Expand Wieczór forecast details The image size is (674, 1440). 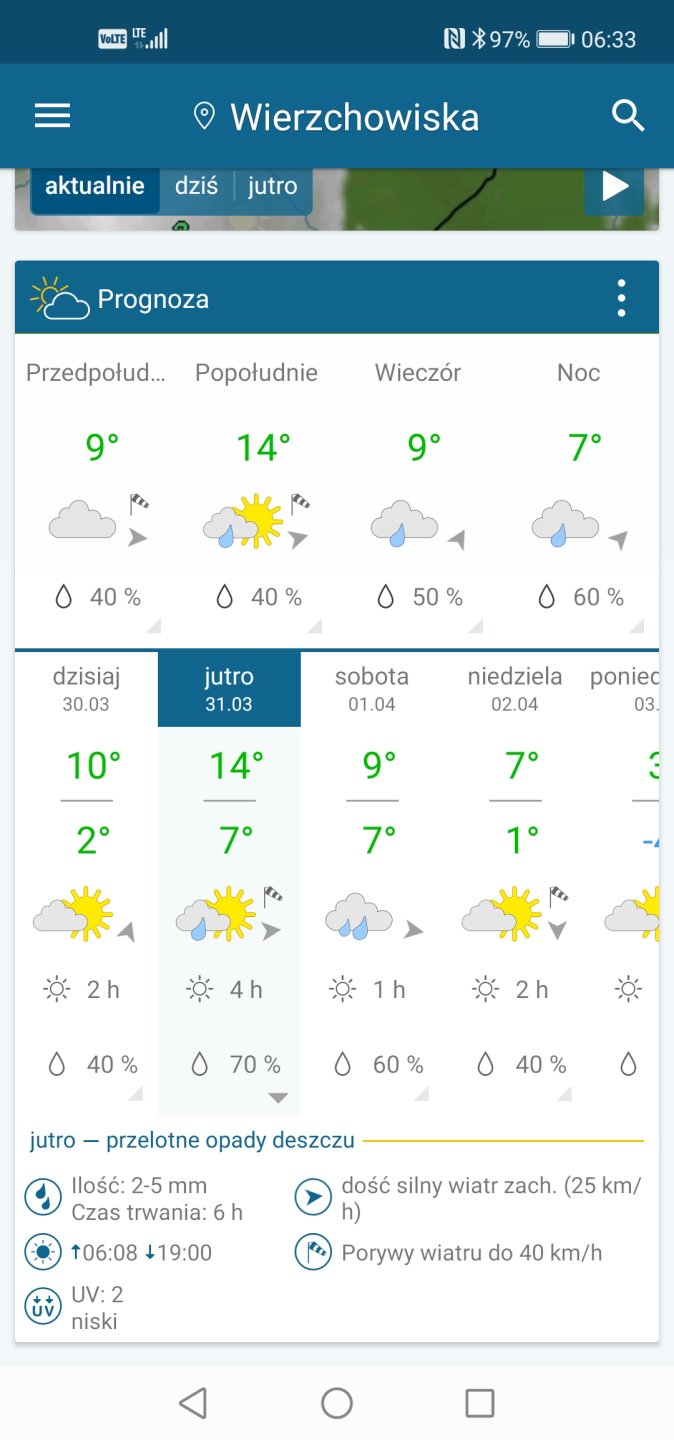418,500
